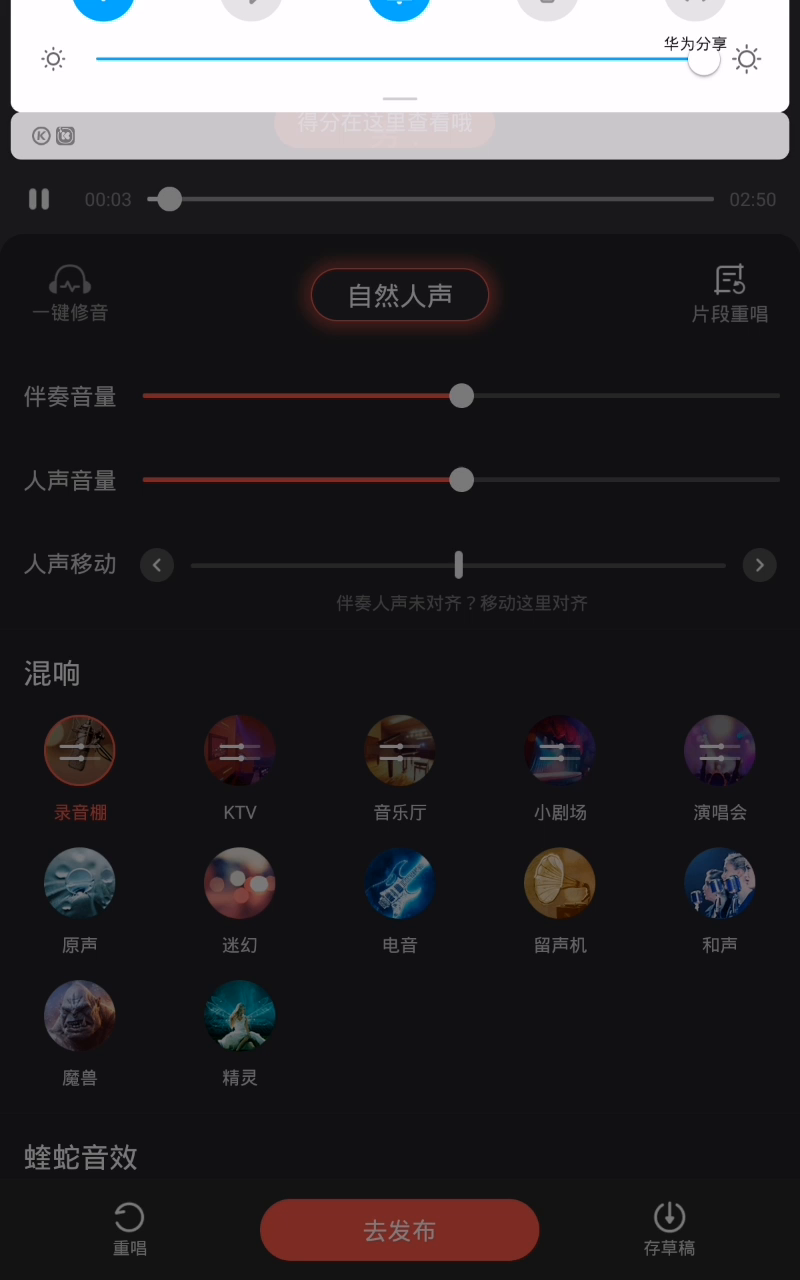Choose the KTV reverb effect

(x=240, y=751)
